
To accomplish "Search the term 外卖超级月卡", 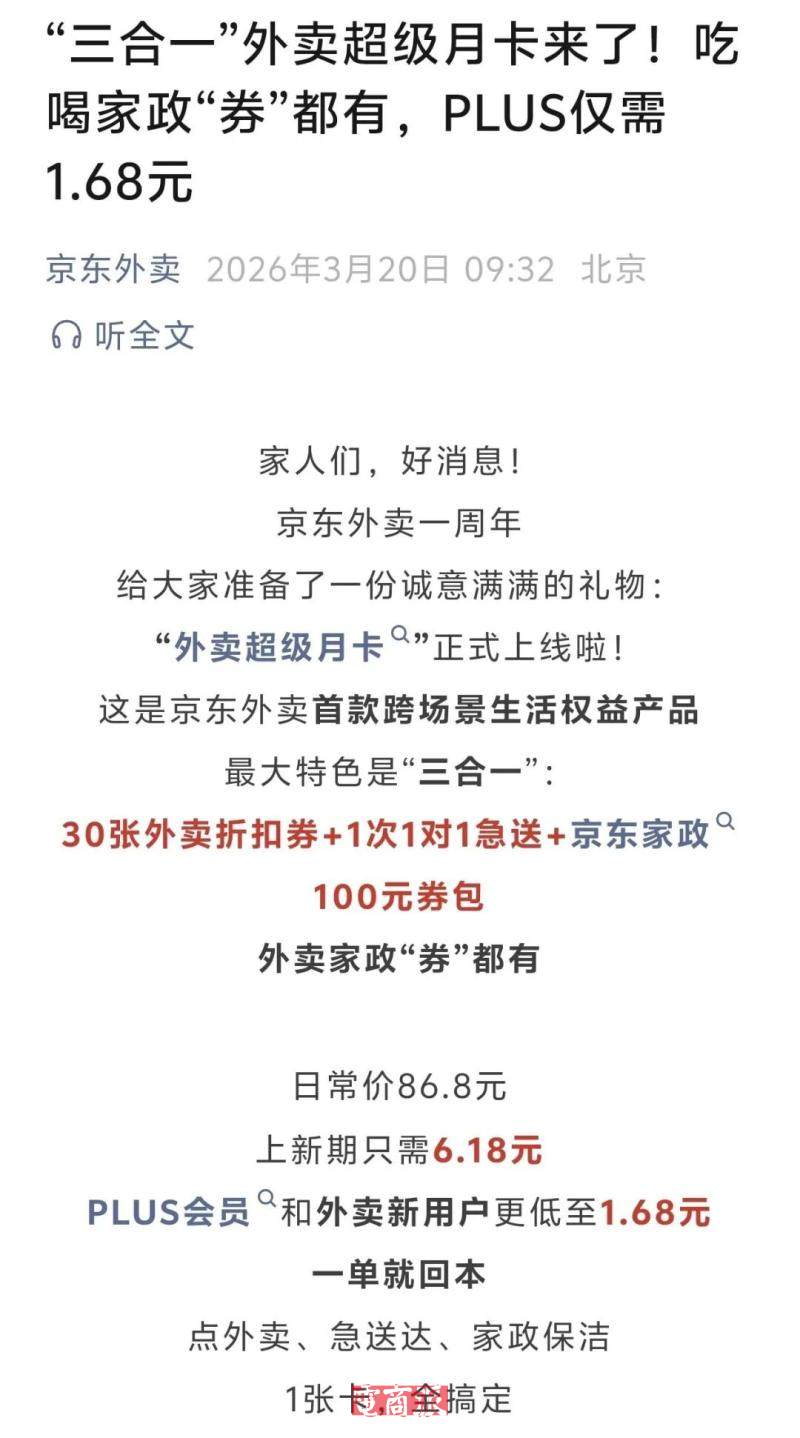I will tap(280, 648).
